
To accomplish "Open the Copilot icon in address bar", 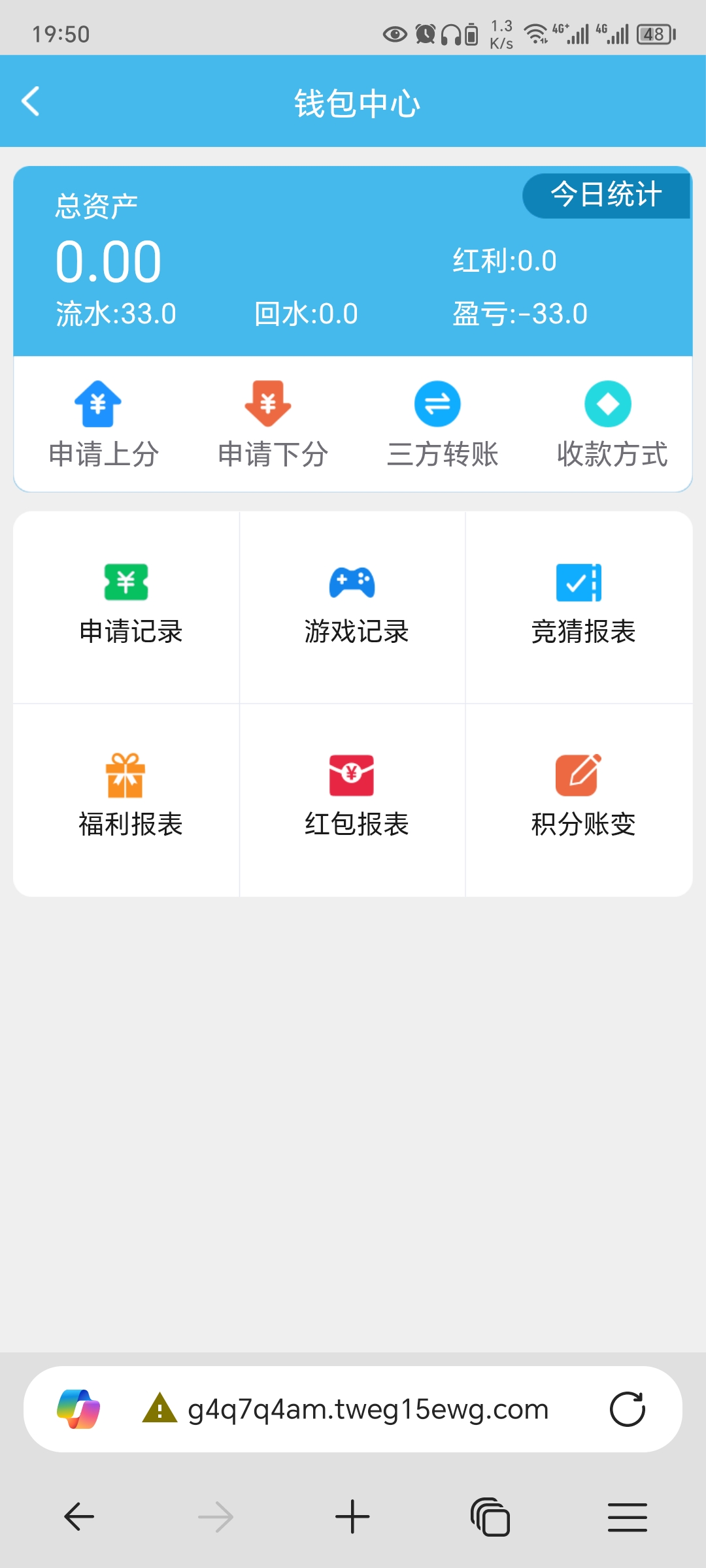I will pos(78,1409).
